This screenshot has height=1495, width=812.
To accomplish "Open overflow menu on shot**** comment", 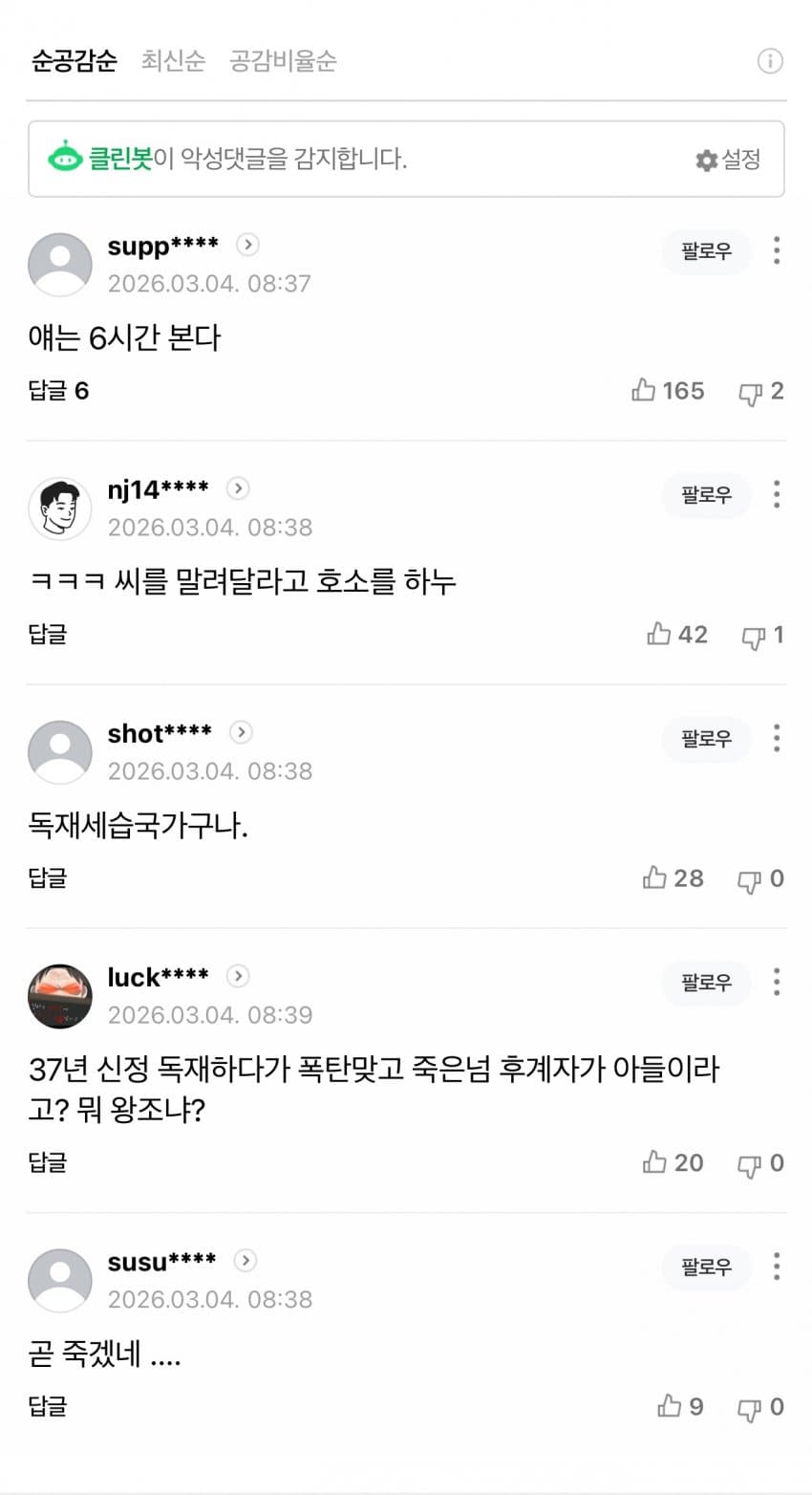I will coord(777,738).
